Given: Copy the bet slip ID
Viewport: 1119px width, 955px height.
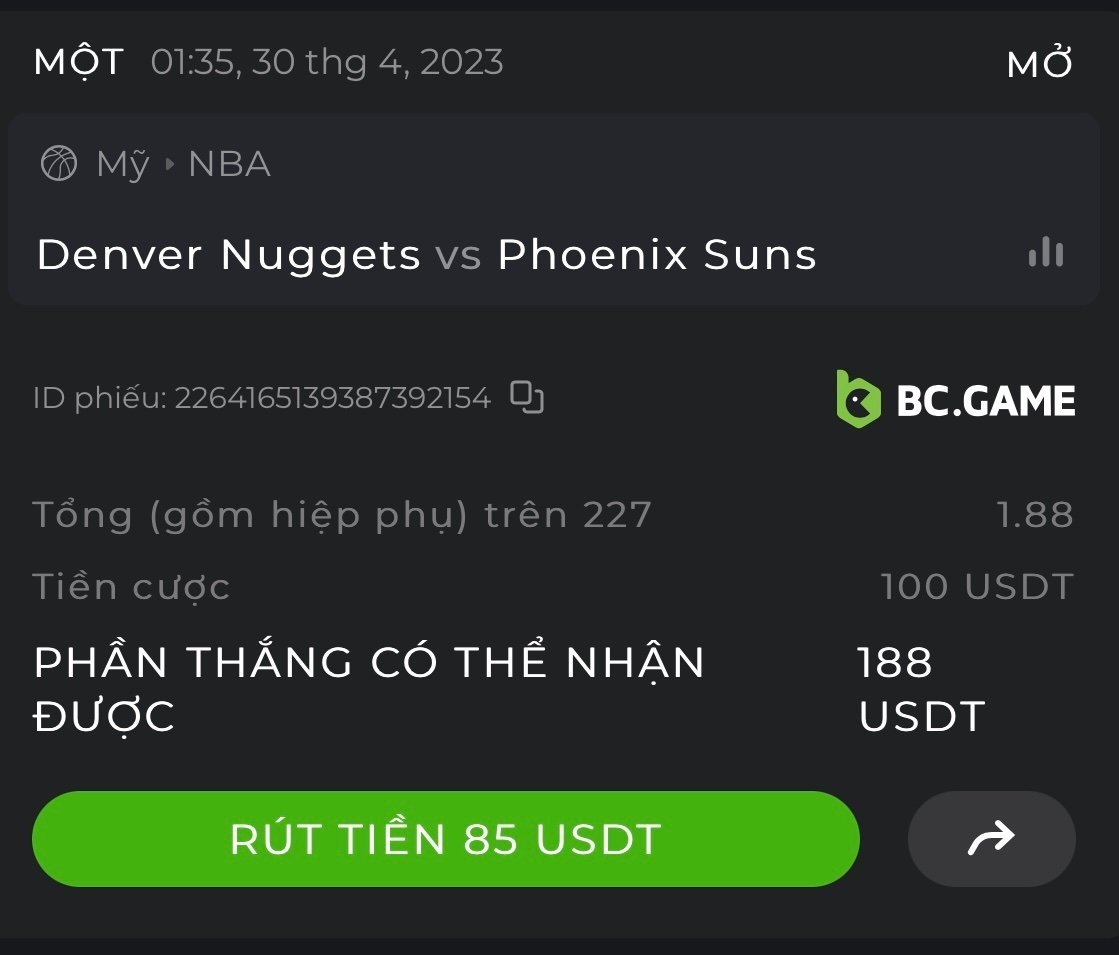Looking at the screenshot, I should pyautogui.click(x=527, y=398).
